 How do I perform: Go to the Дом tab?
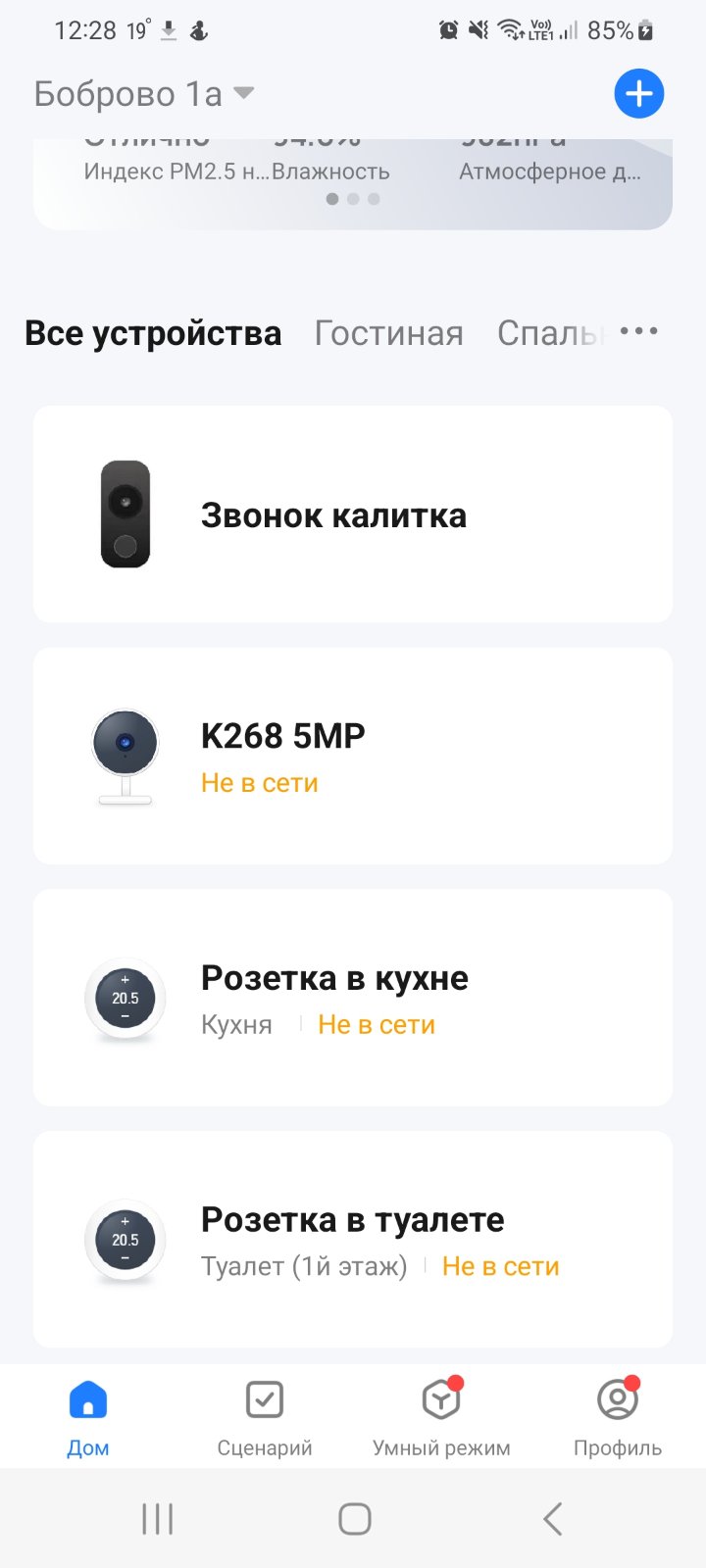[x=88, y=1417]
